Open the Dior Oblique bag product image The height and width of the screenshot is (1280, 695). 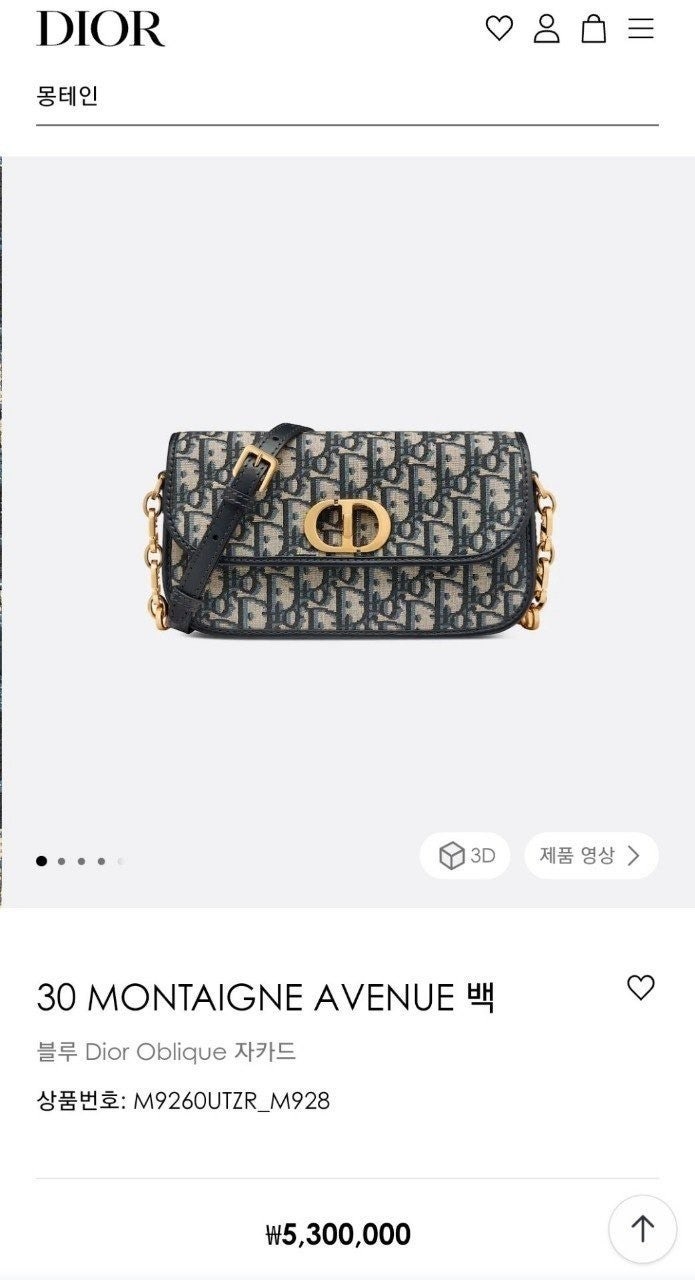click(348, 532)
